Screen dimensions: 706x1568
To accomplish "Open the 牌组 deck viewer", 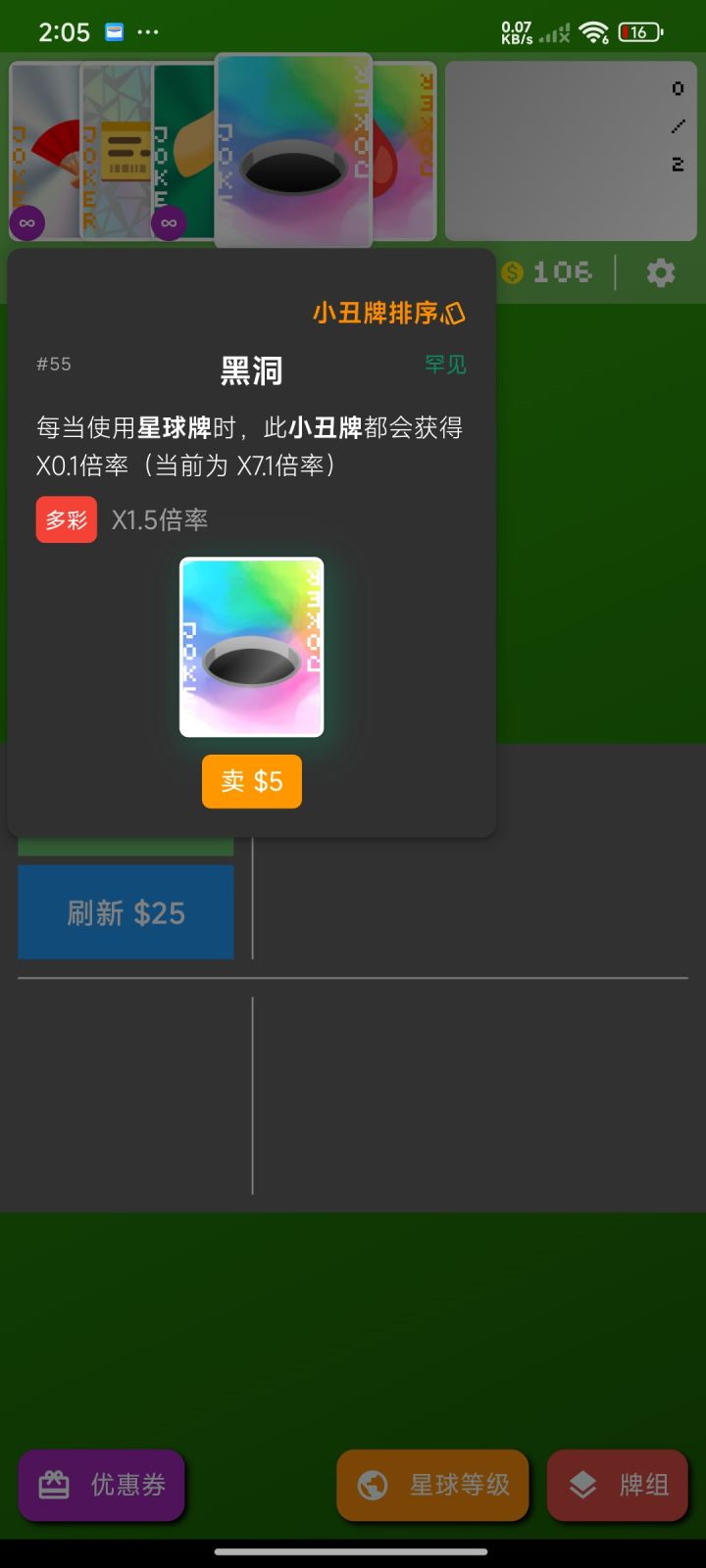I will [617, 1484].
